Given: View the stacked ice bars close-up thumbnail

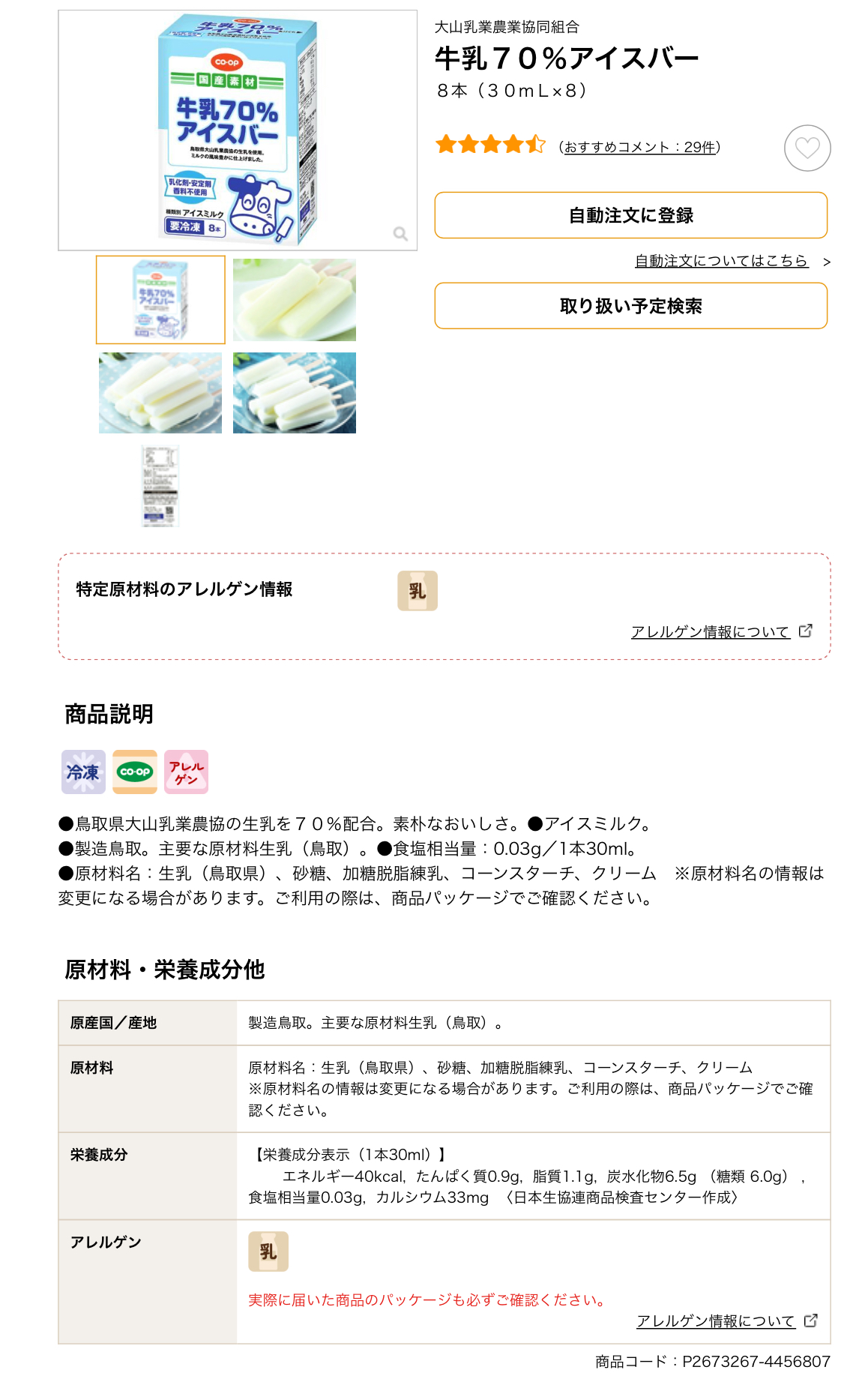Looking at the screenshot, I should coord(160,393).
